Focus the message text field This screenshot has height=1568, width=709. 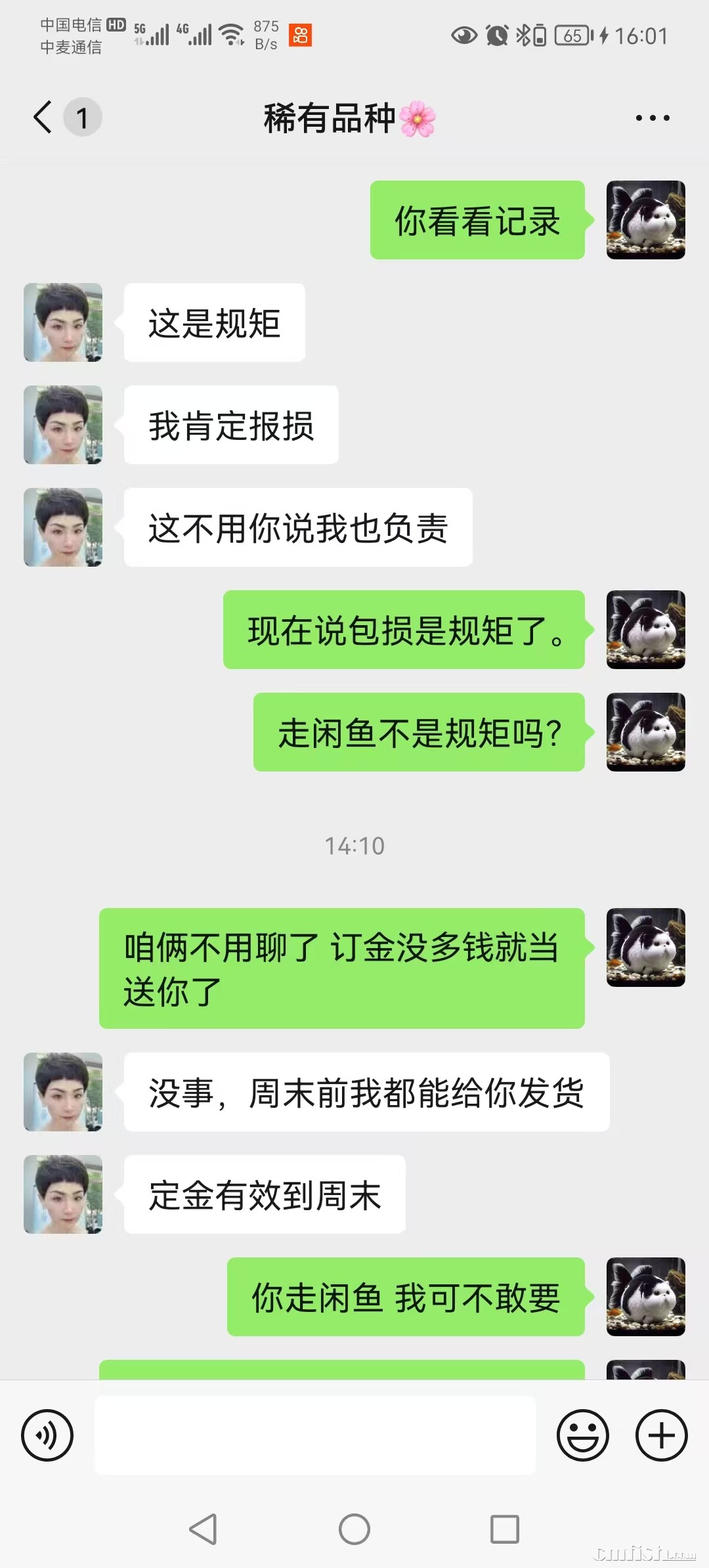point(315,1435)
